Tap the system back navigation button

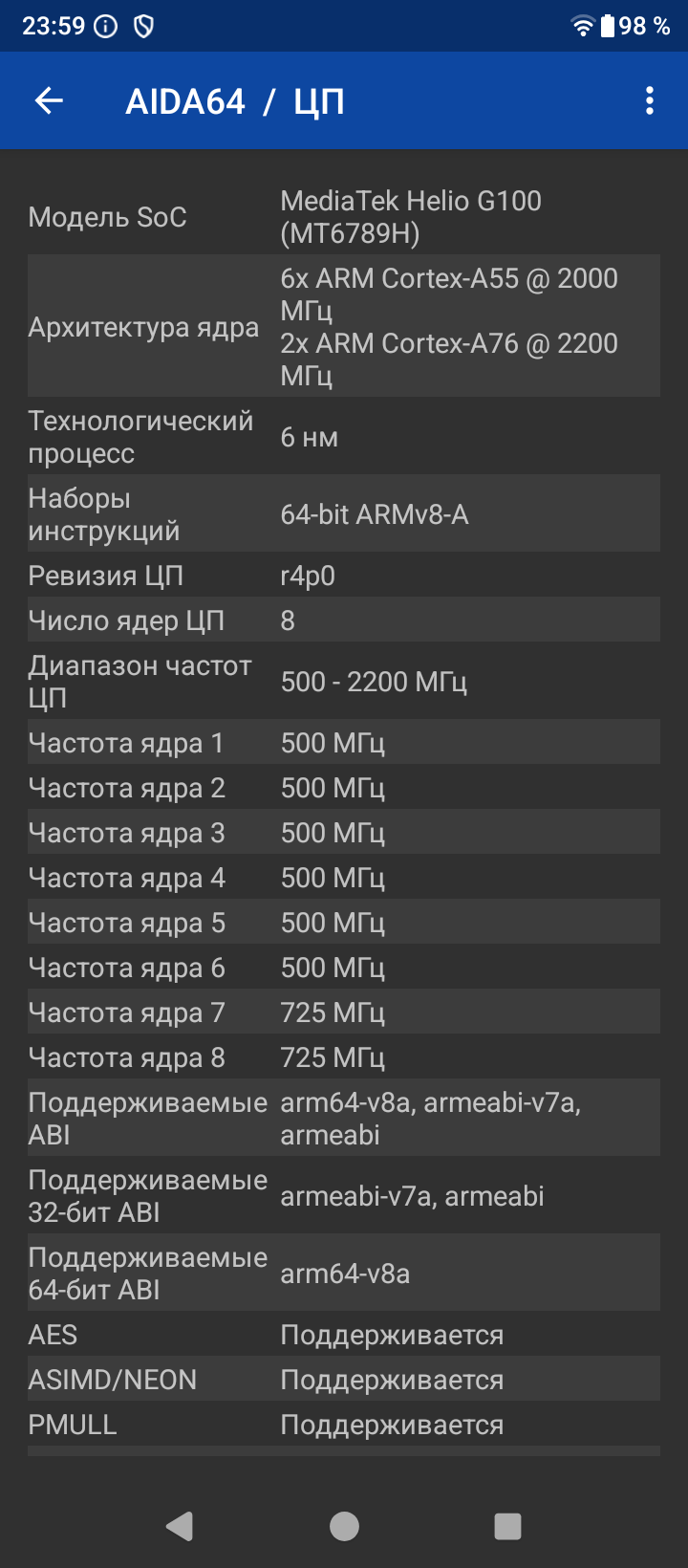pos(180,1526)
